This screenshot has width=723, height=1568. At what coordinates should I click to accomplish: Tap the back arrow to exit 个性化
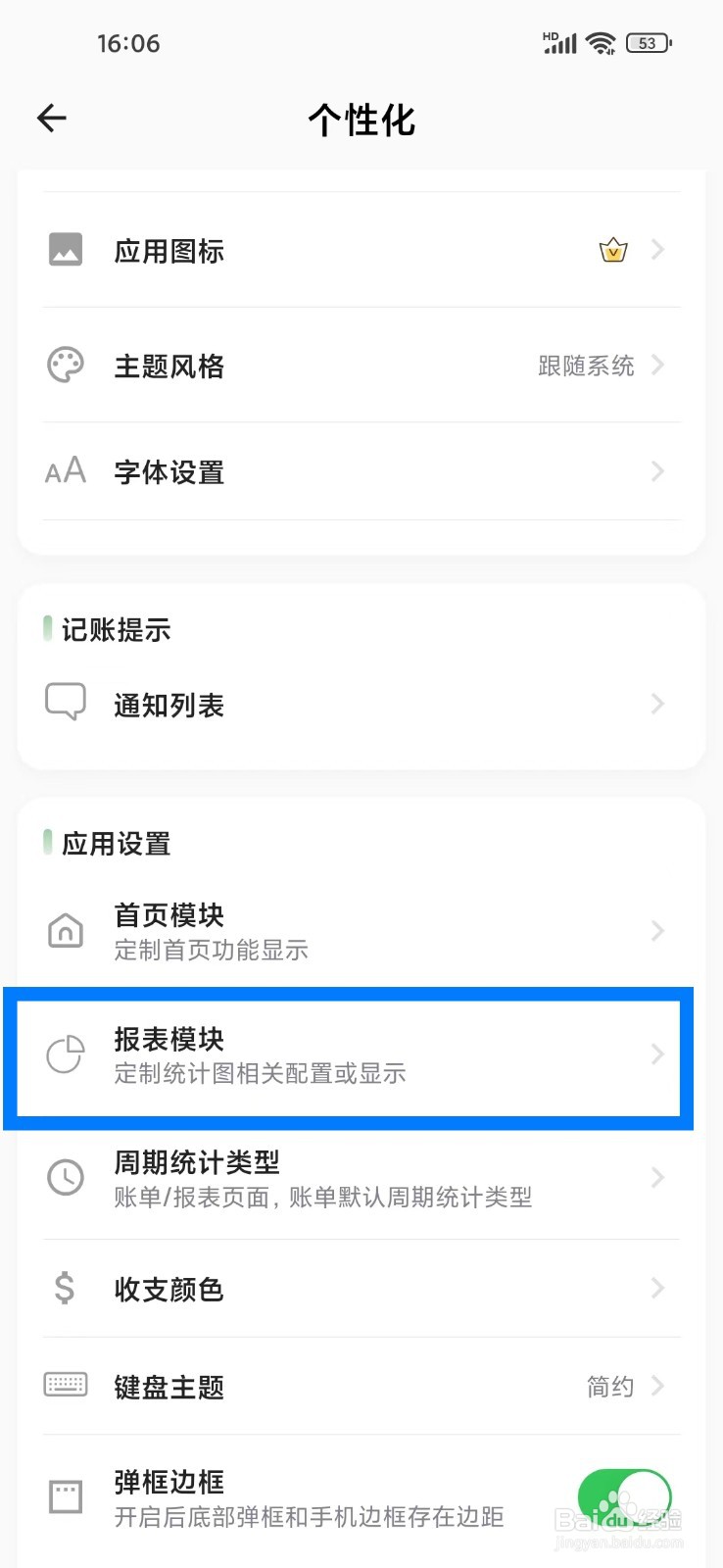tap(51, 118)
